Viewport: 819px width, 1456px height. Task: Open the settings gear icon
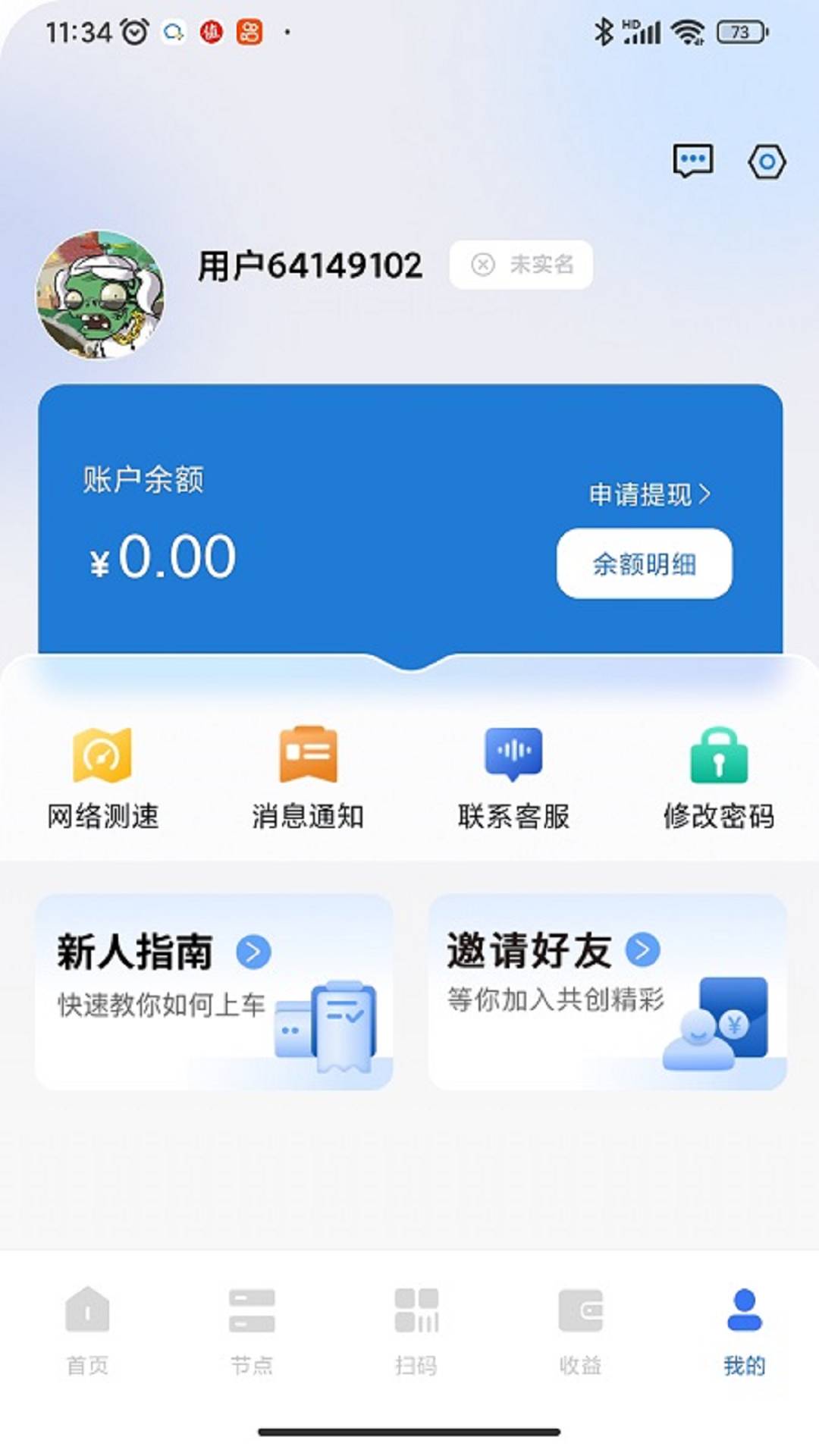(768, 162)
